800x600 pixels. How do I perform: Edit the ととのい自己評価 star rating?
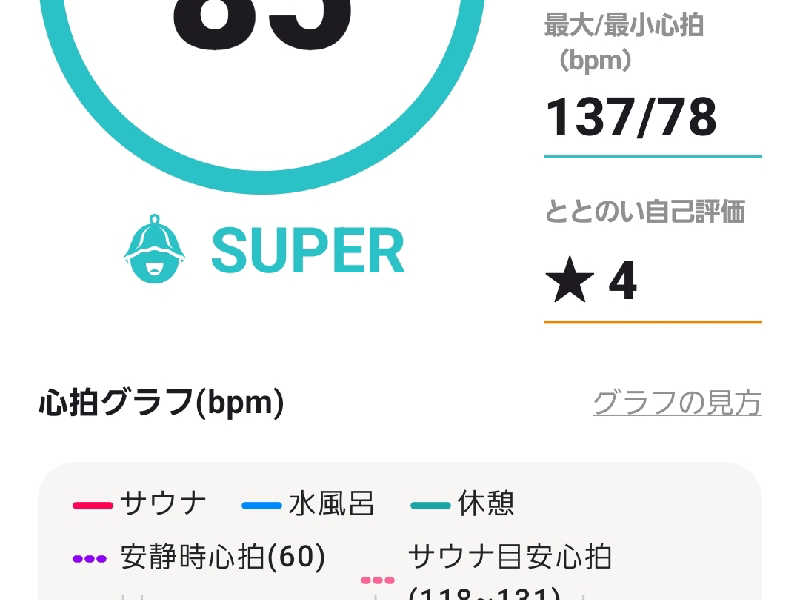coord(652,282)
